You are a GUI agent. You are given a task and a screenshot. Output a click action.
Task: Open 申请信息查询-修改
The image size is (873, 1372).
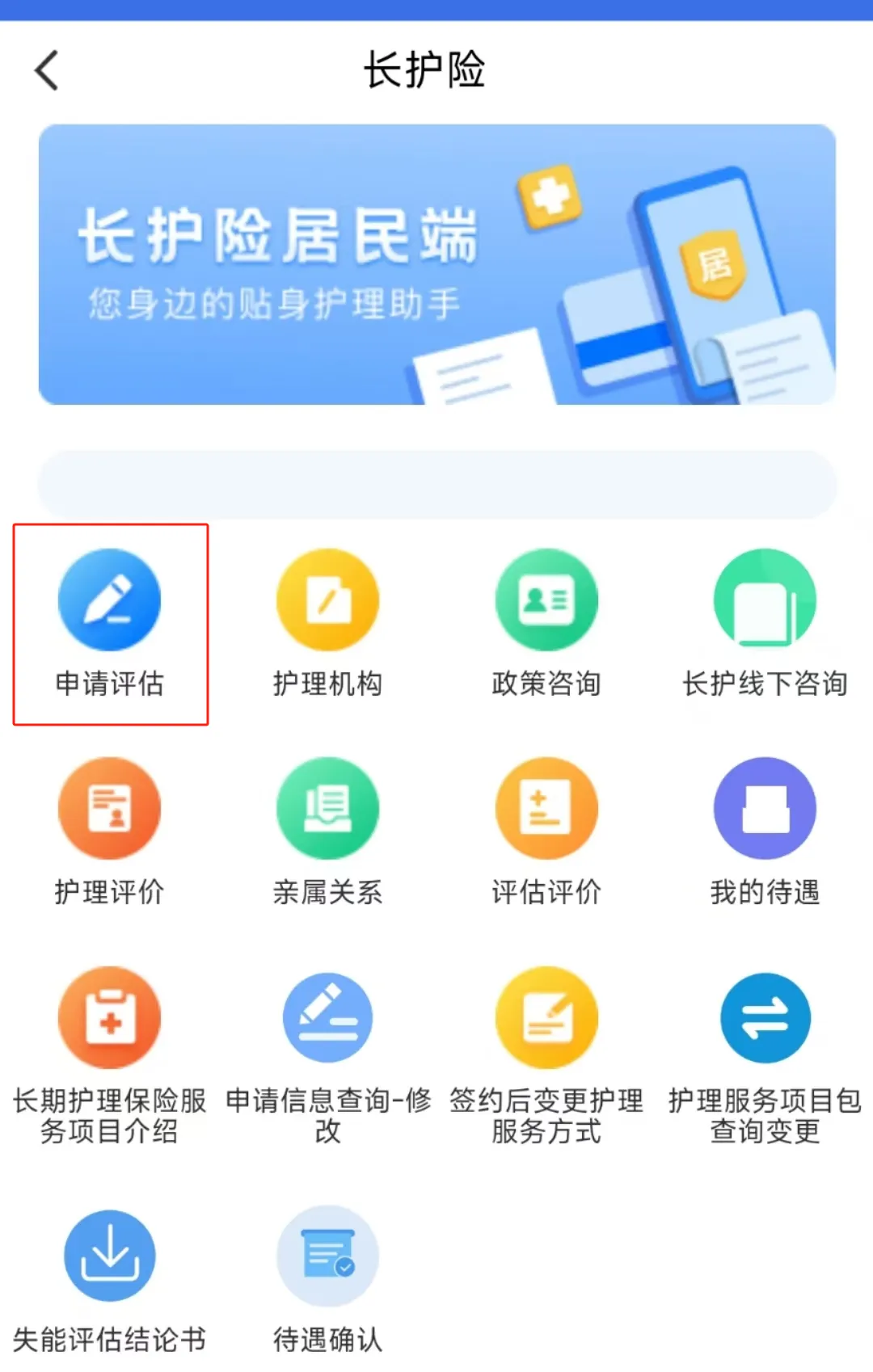327,1018
